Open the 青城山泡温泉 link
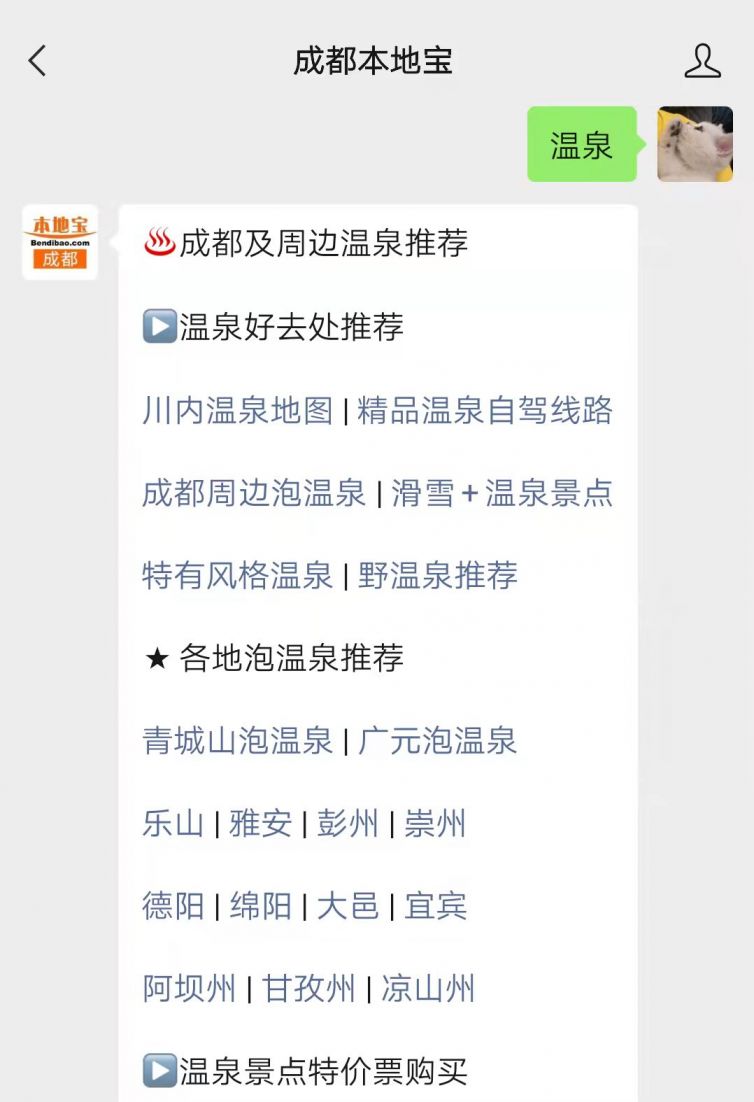Screen dimensions: 754x1102 click(x=237, y=741)
